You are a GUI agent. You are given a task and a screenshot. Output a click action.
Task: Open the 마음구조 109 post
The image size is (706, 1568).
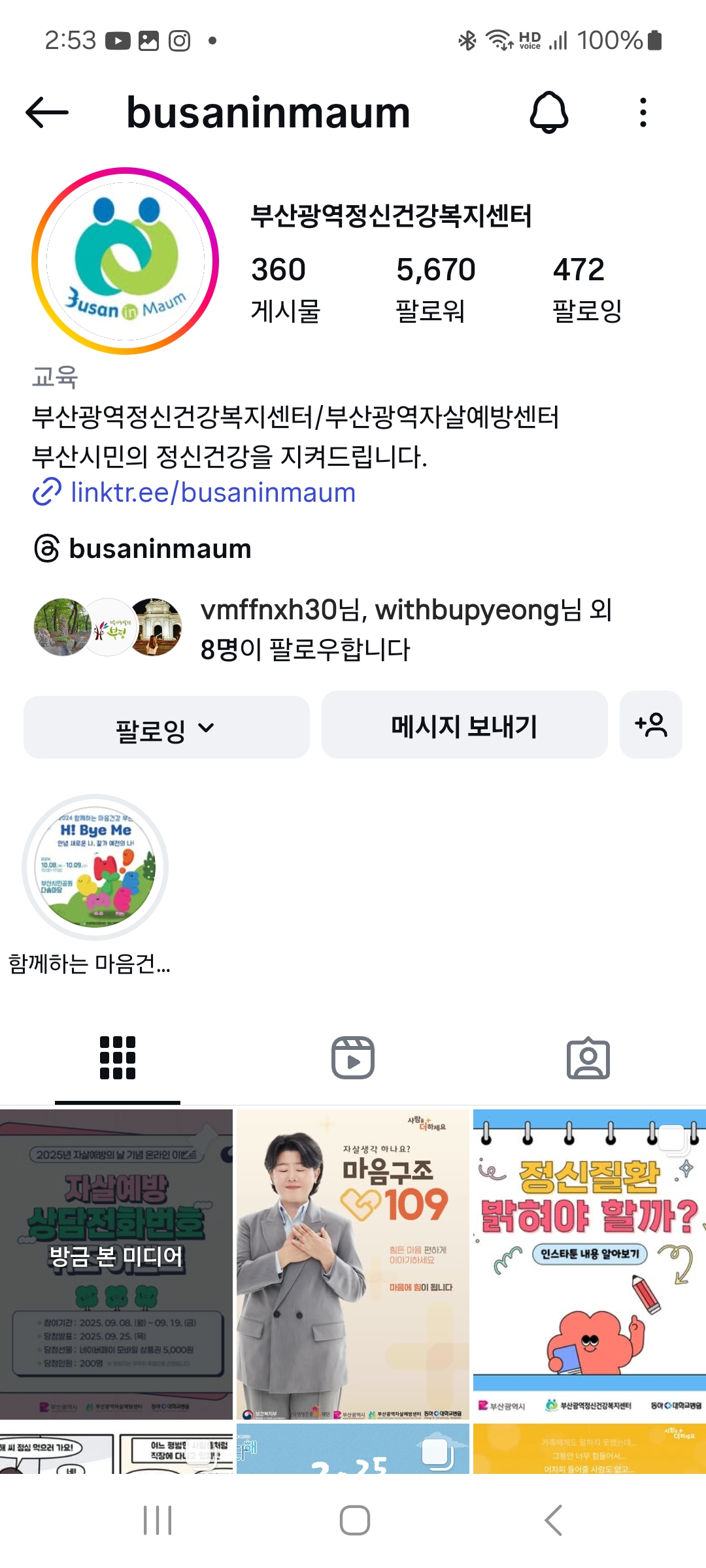(353, 1264)
